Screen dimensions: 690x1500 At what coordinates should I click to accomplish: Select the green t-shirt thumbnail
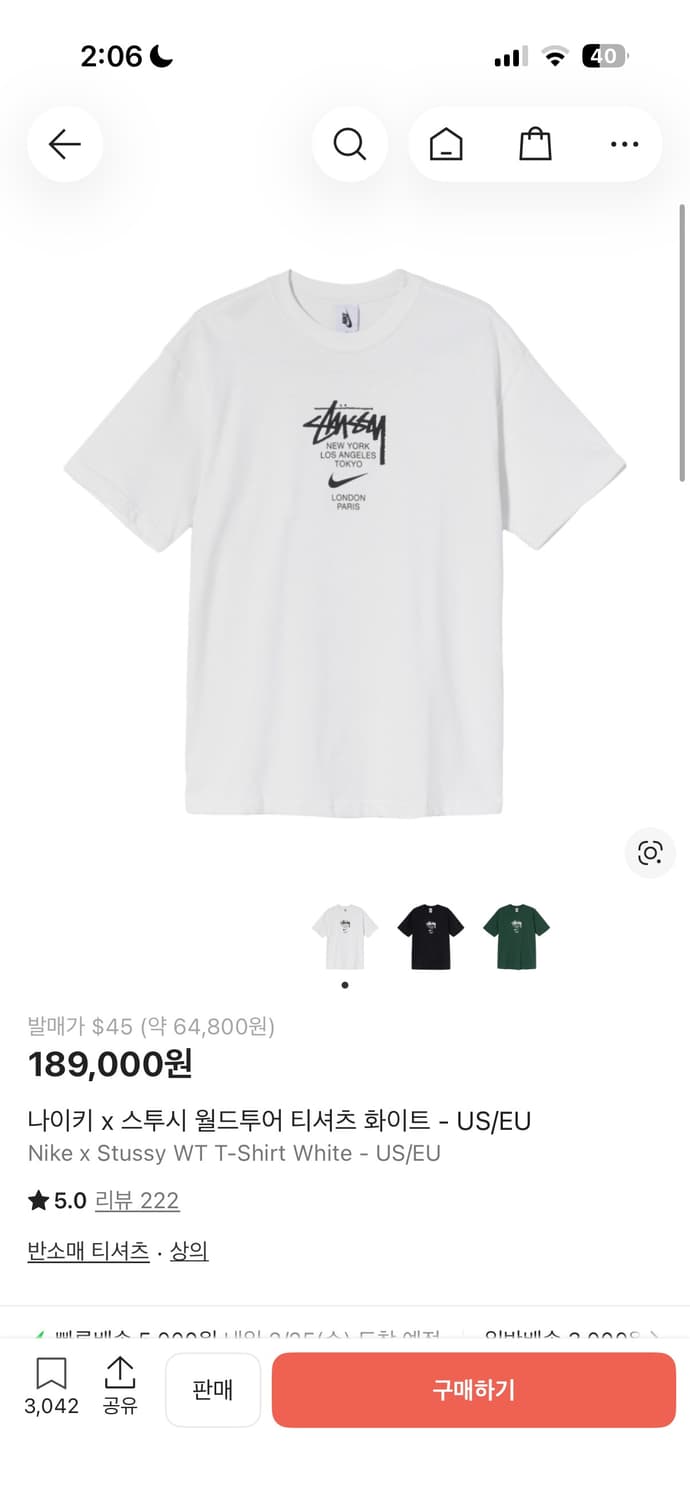click(516, 936)
